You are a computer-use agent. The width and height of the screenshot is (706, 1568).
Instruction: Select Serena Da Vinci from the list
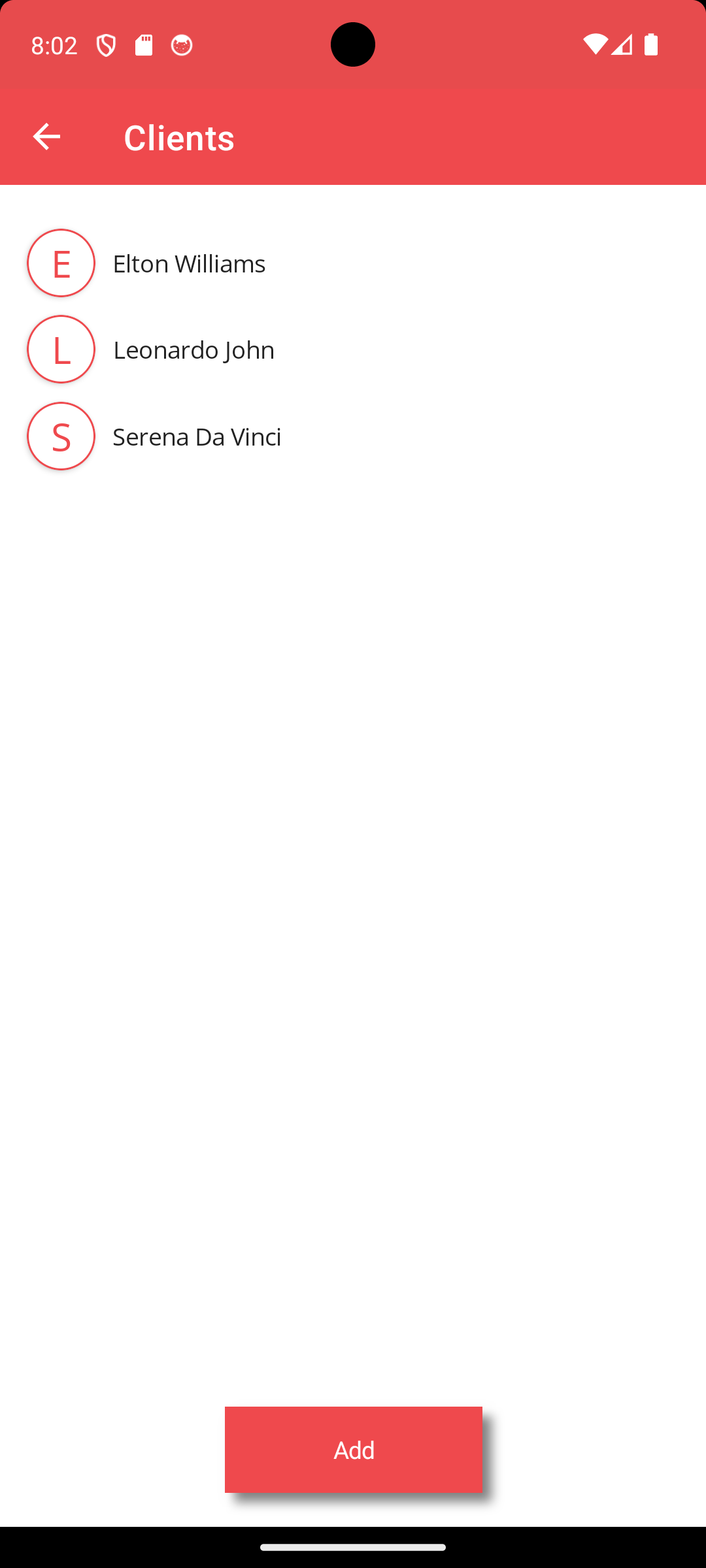pos(197,436)
